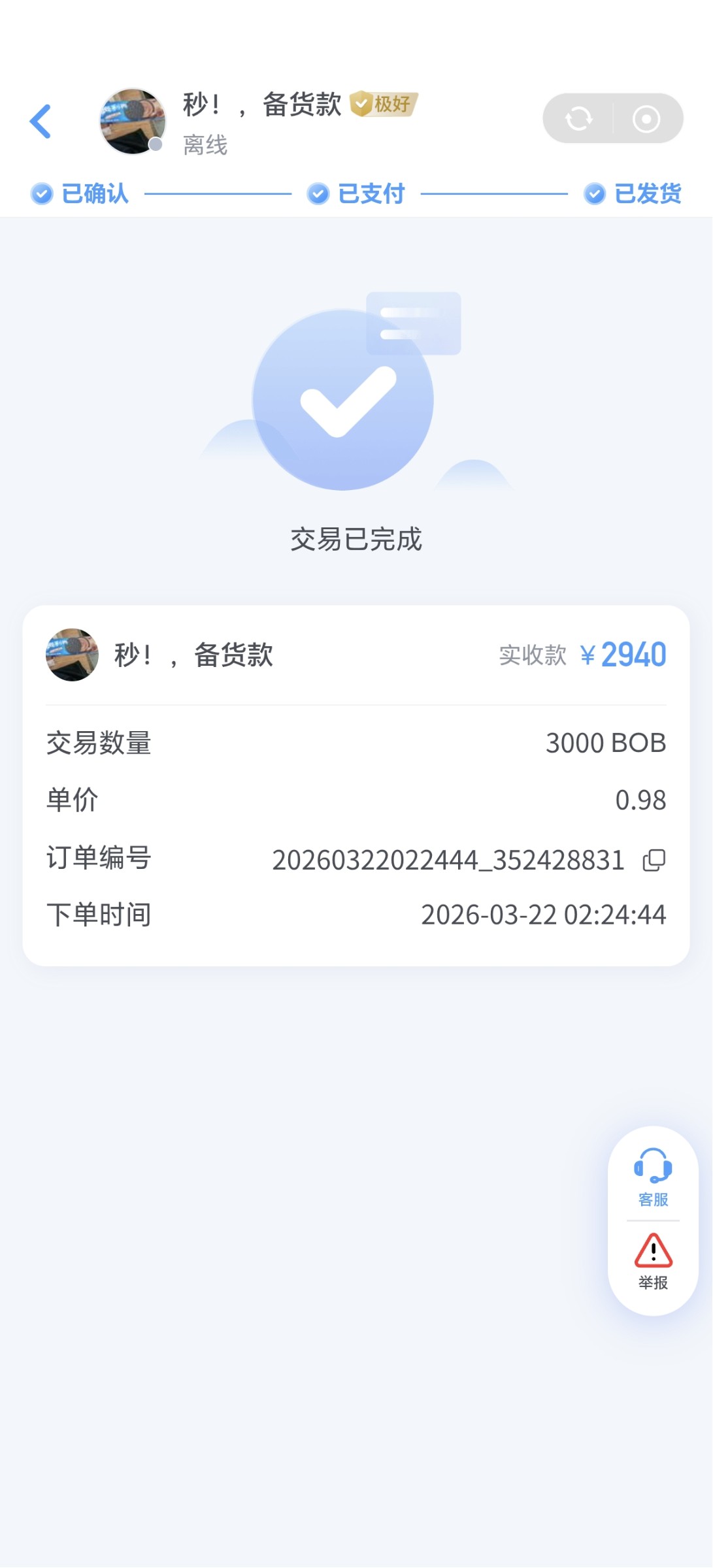This screenshot has width=713, height=1568.
Task: Tap the 交易数量 3000 BOB row
Action: [356, 743]
